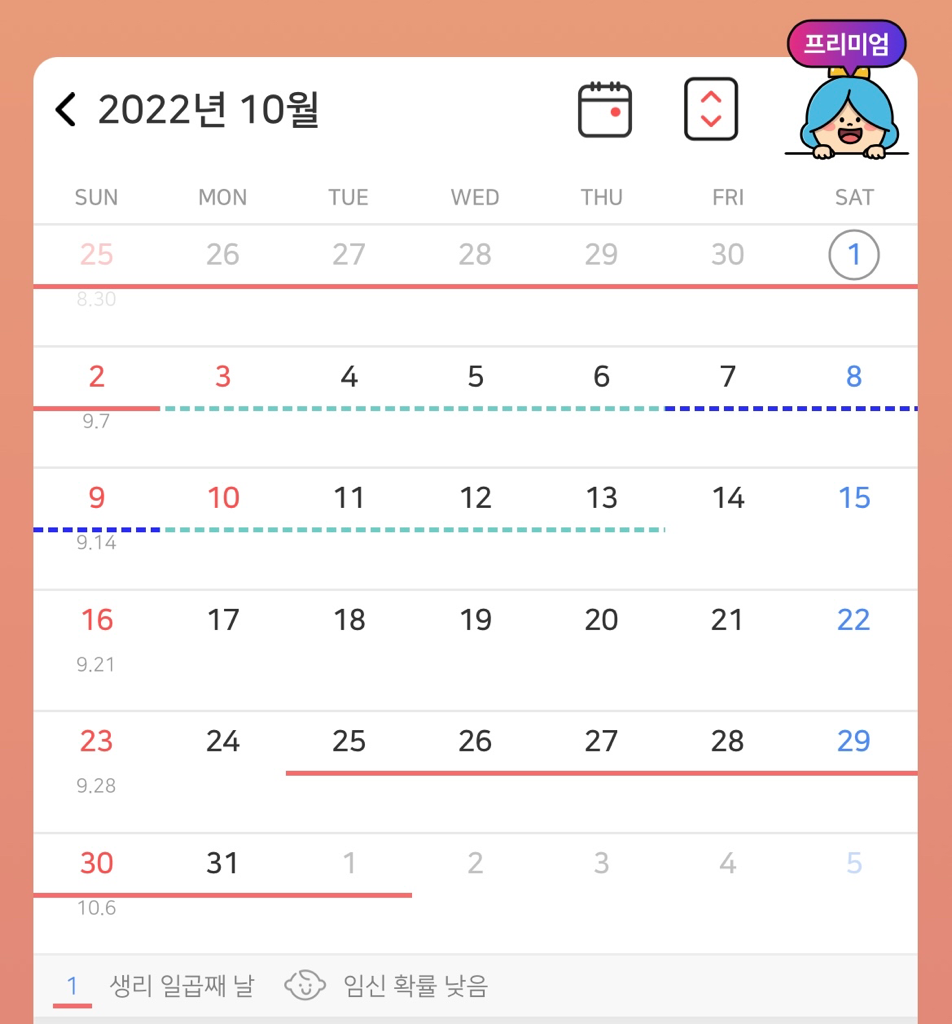Viewport: 952px width, 1024px height.
Task: Tap greyed September 27 date
Action: [348, 255]
